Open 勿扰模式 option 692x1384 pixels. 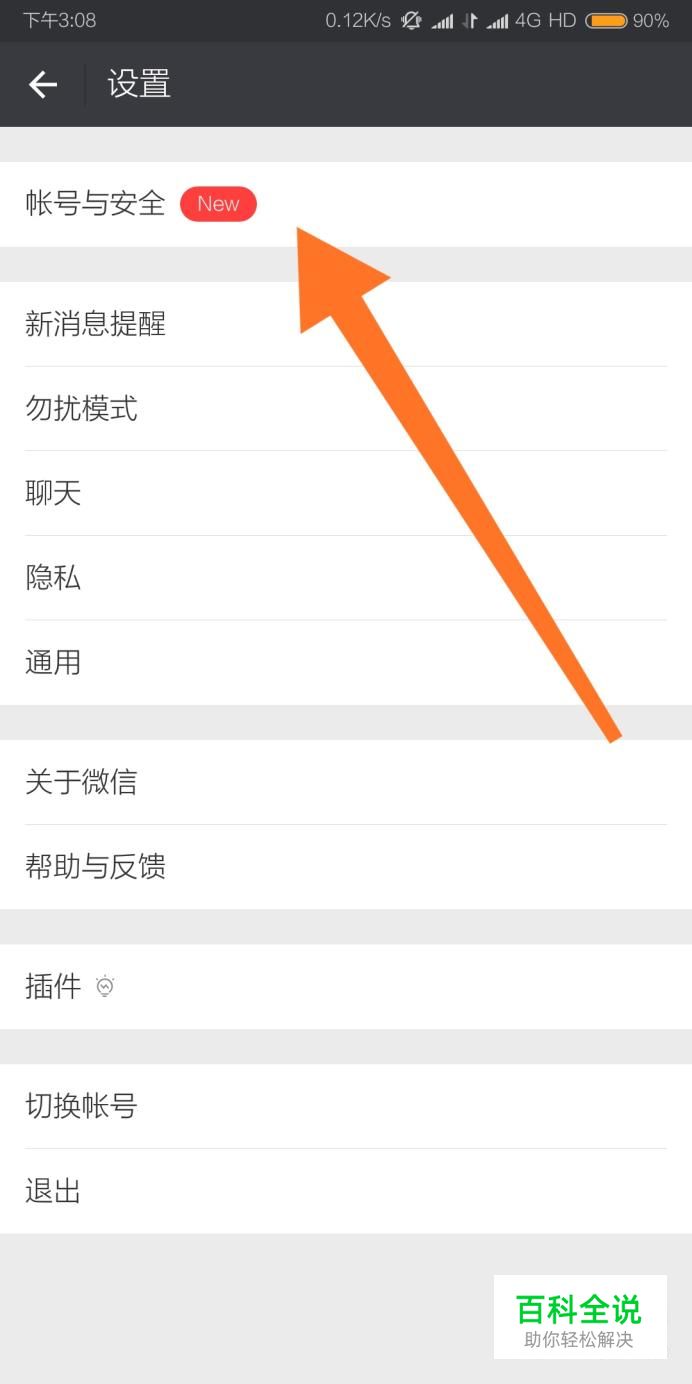point(346,409)
